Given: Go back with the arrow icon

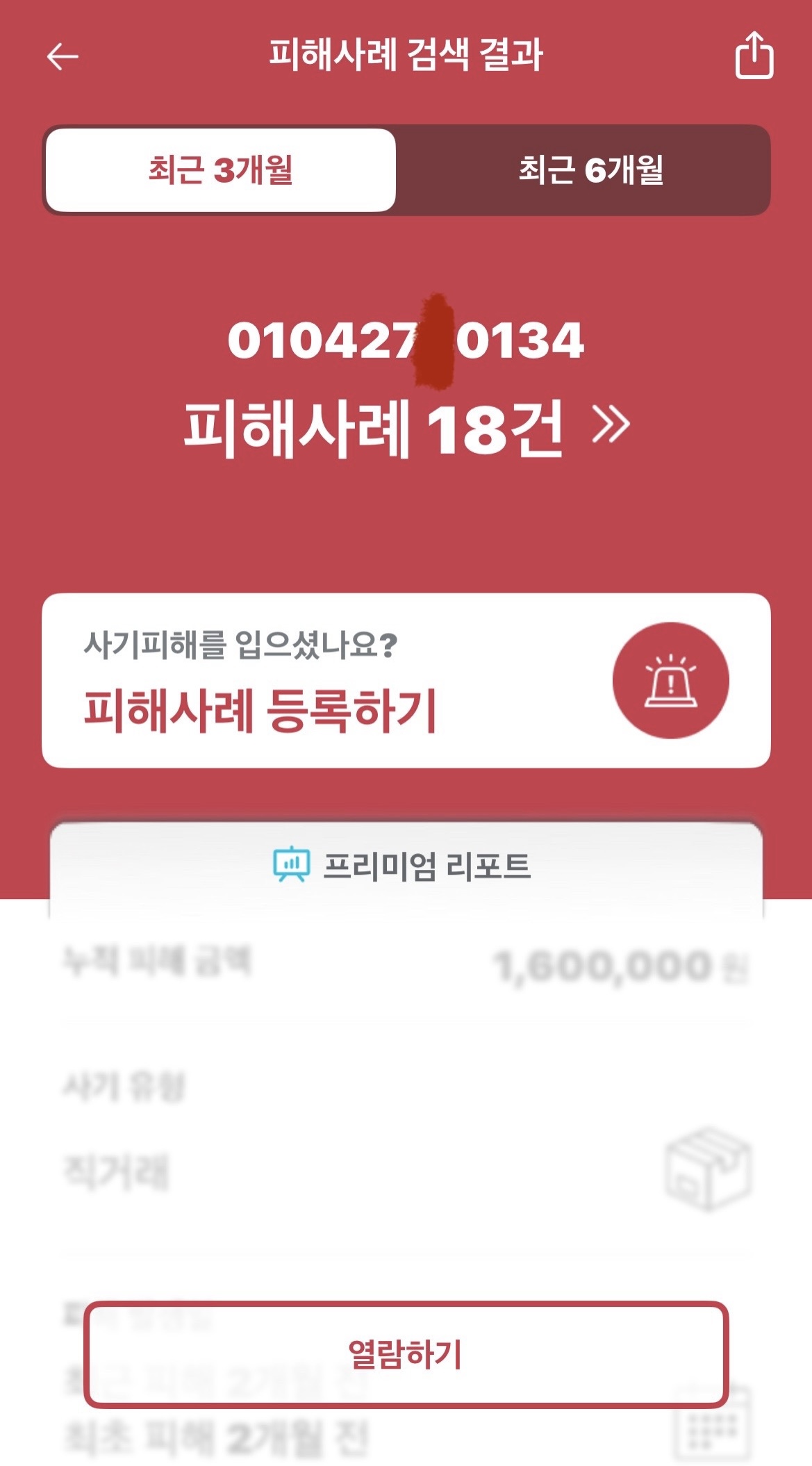Looking at the screenshot, I should (x=63, y=56).
